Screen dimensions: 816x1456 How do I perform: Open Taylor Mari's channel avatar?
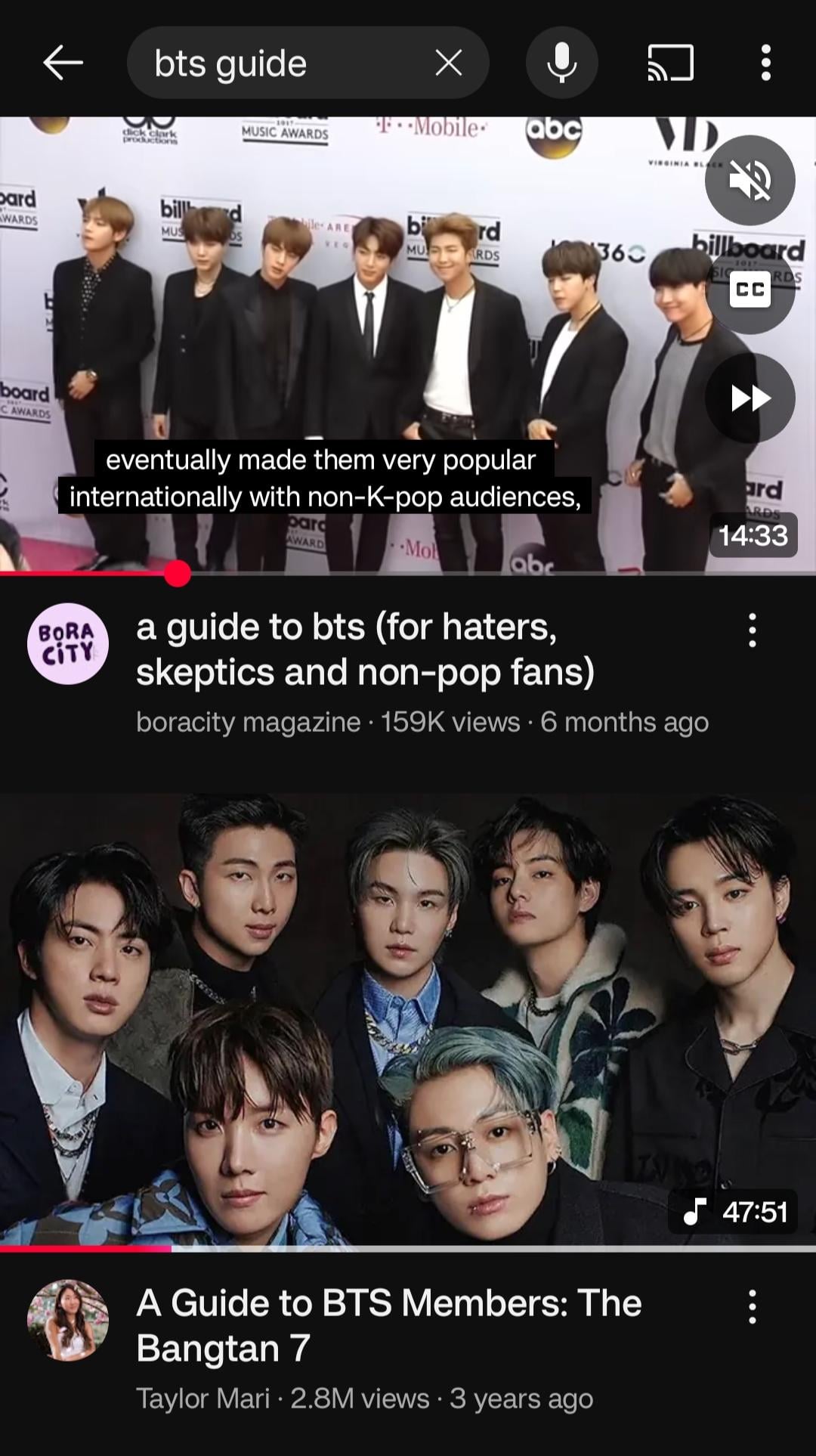[x=68, y=1320]
